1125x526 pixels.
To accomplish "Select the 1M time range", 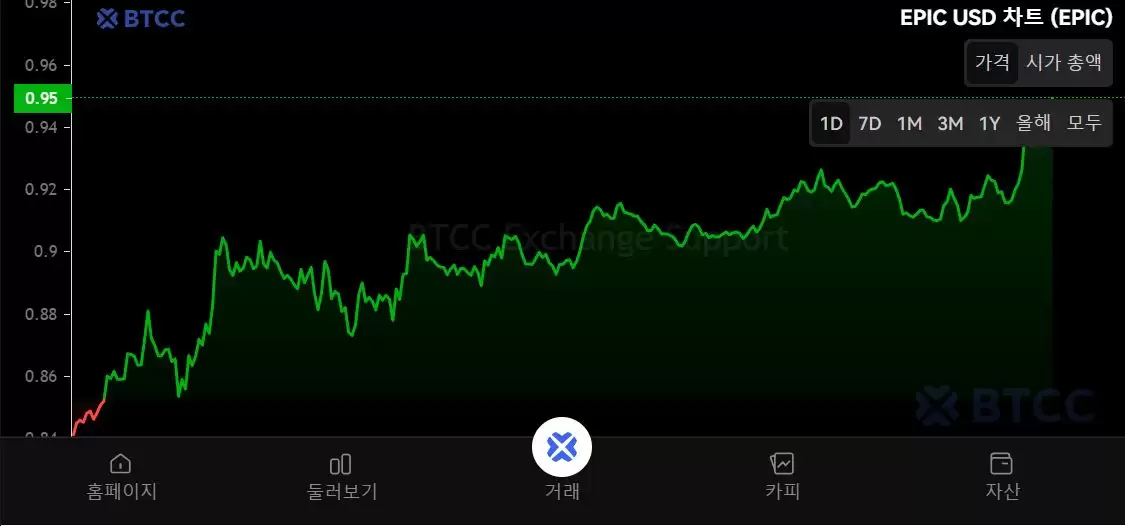I will pos(909,124).
